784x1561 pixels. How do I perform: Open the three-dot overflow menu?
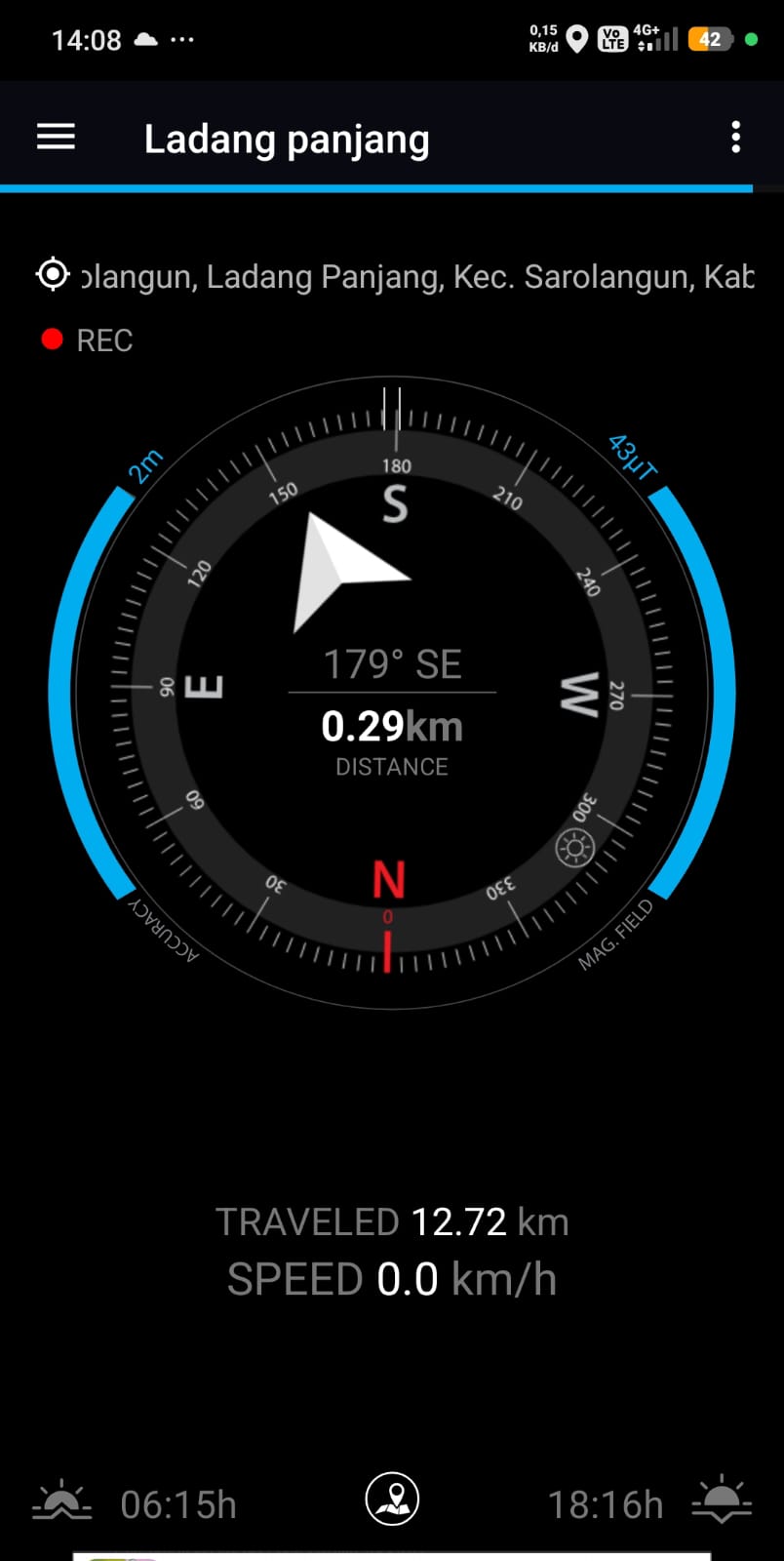coord(736,138)
